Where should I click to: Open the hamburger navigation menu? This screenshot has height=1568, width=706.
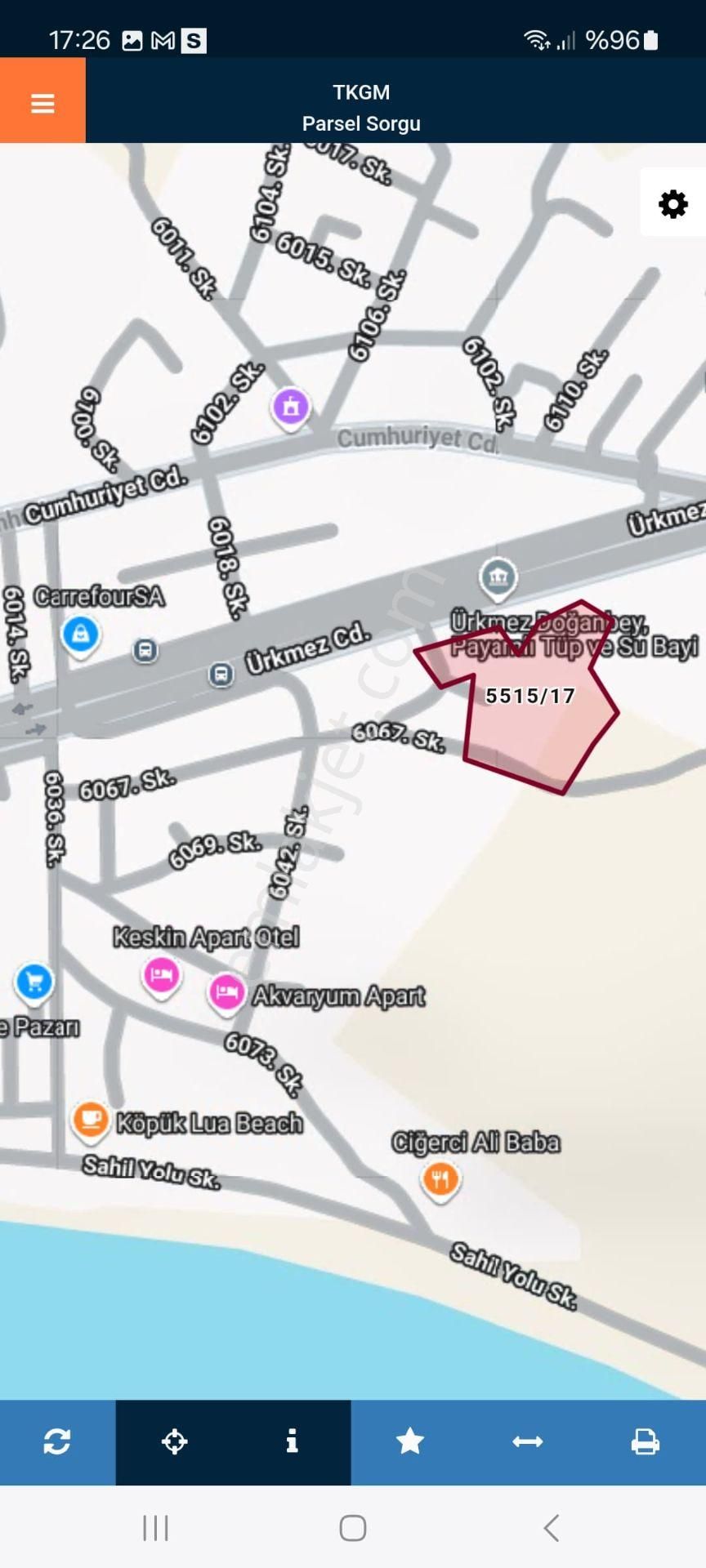pos(42,101)
